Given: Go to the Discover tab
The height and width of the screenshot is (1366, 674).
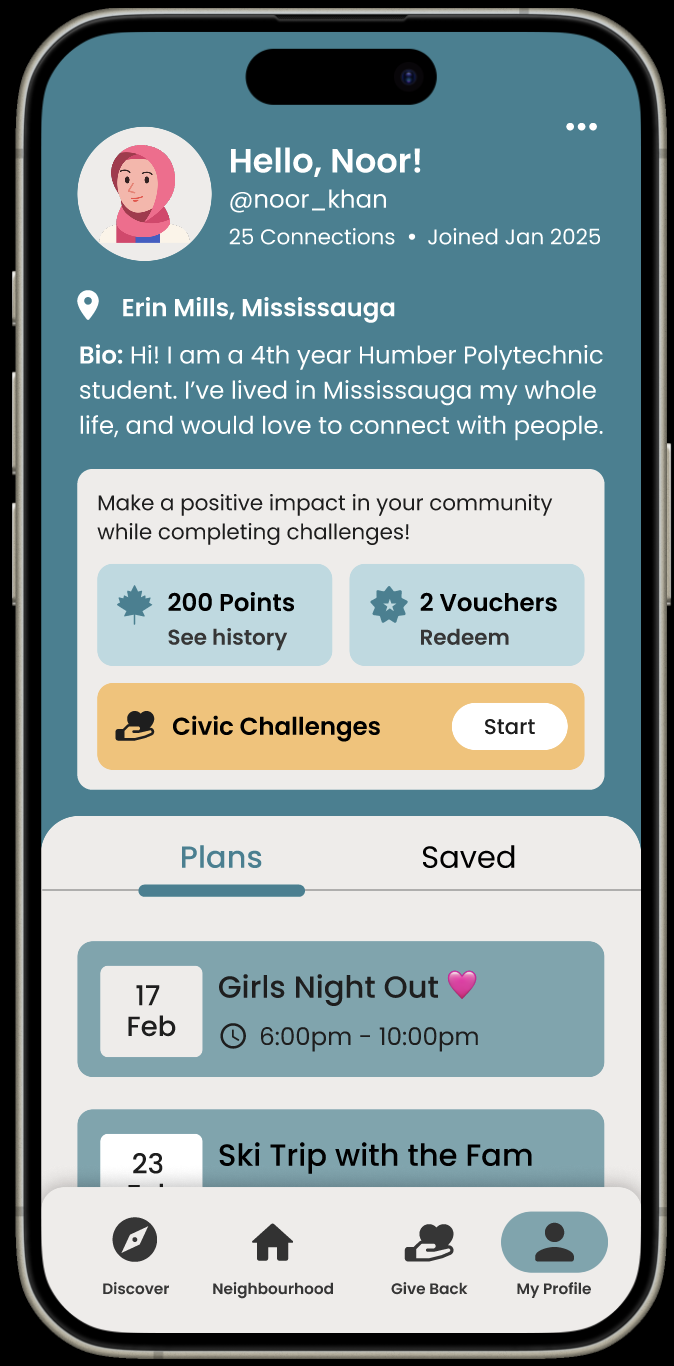Looking at the screenshot, I should coord(135,1257).
